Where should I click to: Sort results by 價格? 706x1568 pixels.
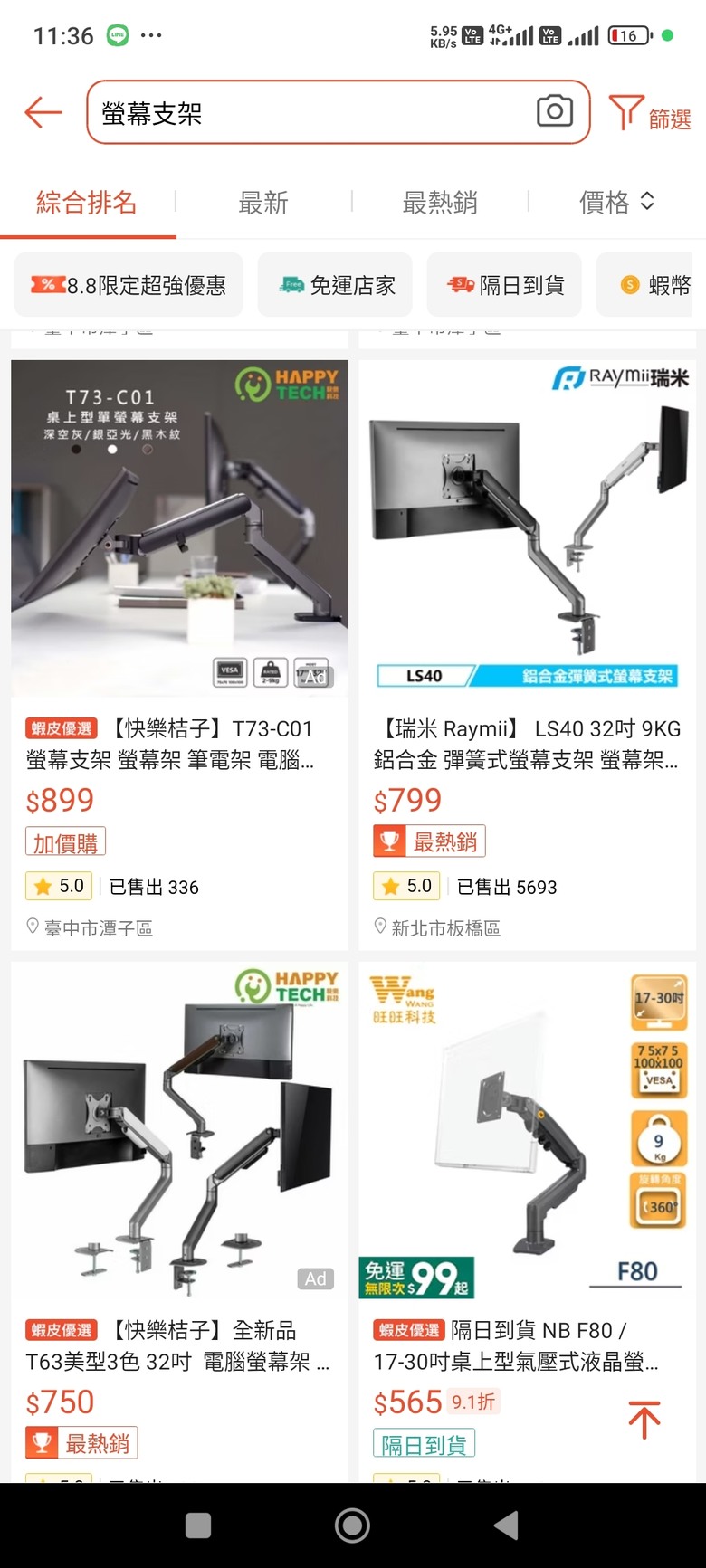click(615, 203)
